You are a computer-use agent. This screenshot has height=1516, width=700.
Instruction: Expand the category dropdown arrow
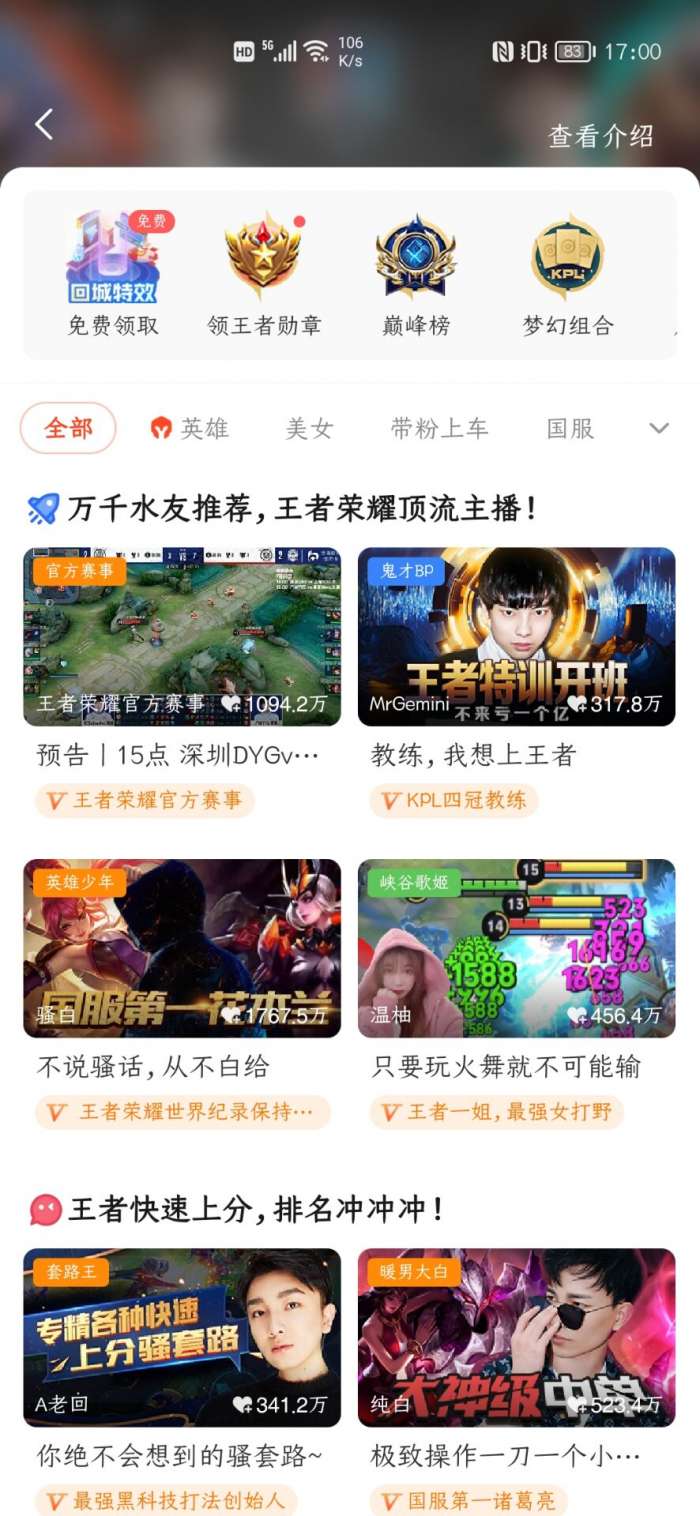click(x=658, y=429)
